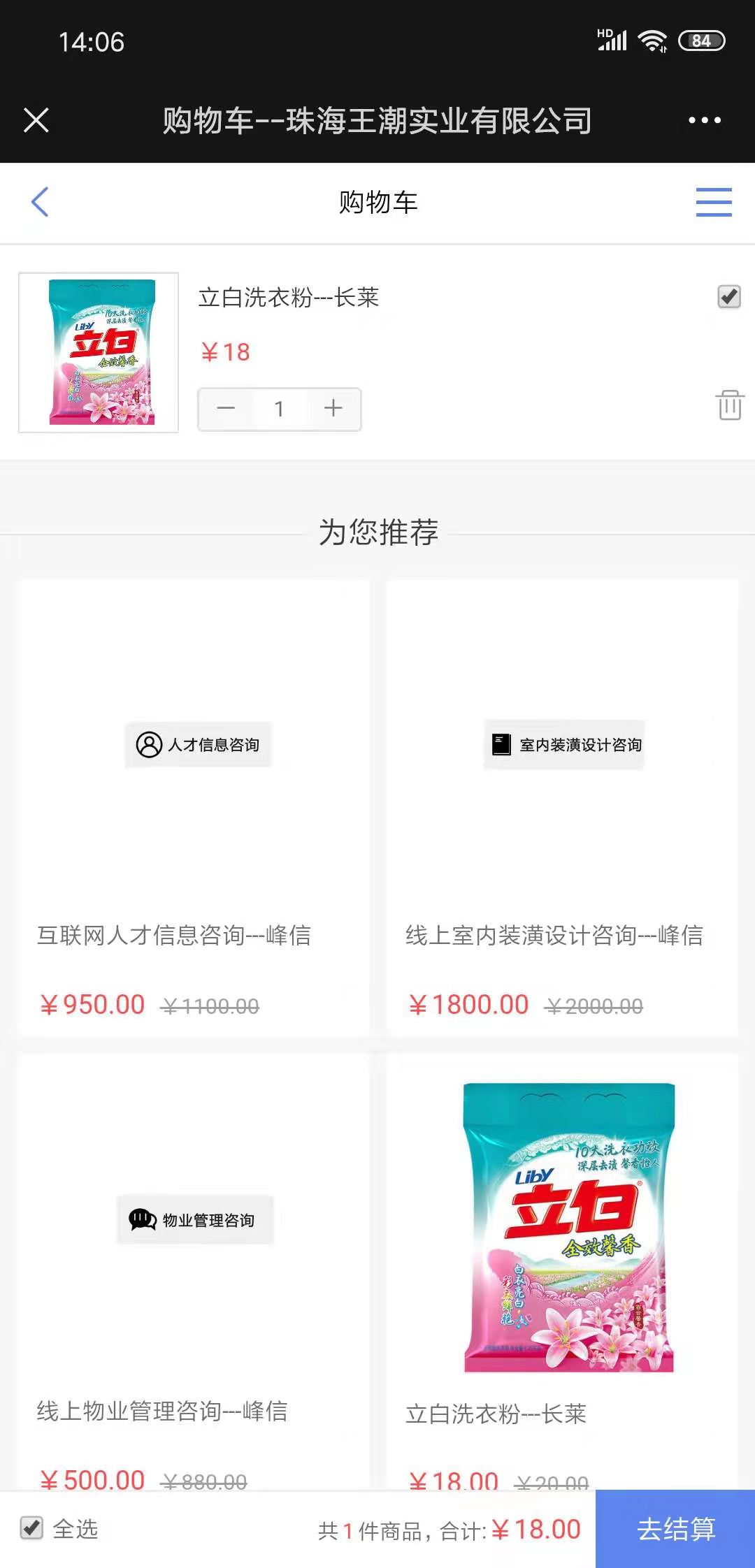Screen dimensions: 755x1568
Task: Open the cart item's product image
Action: [99, 352]
